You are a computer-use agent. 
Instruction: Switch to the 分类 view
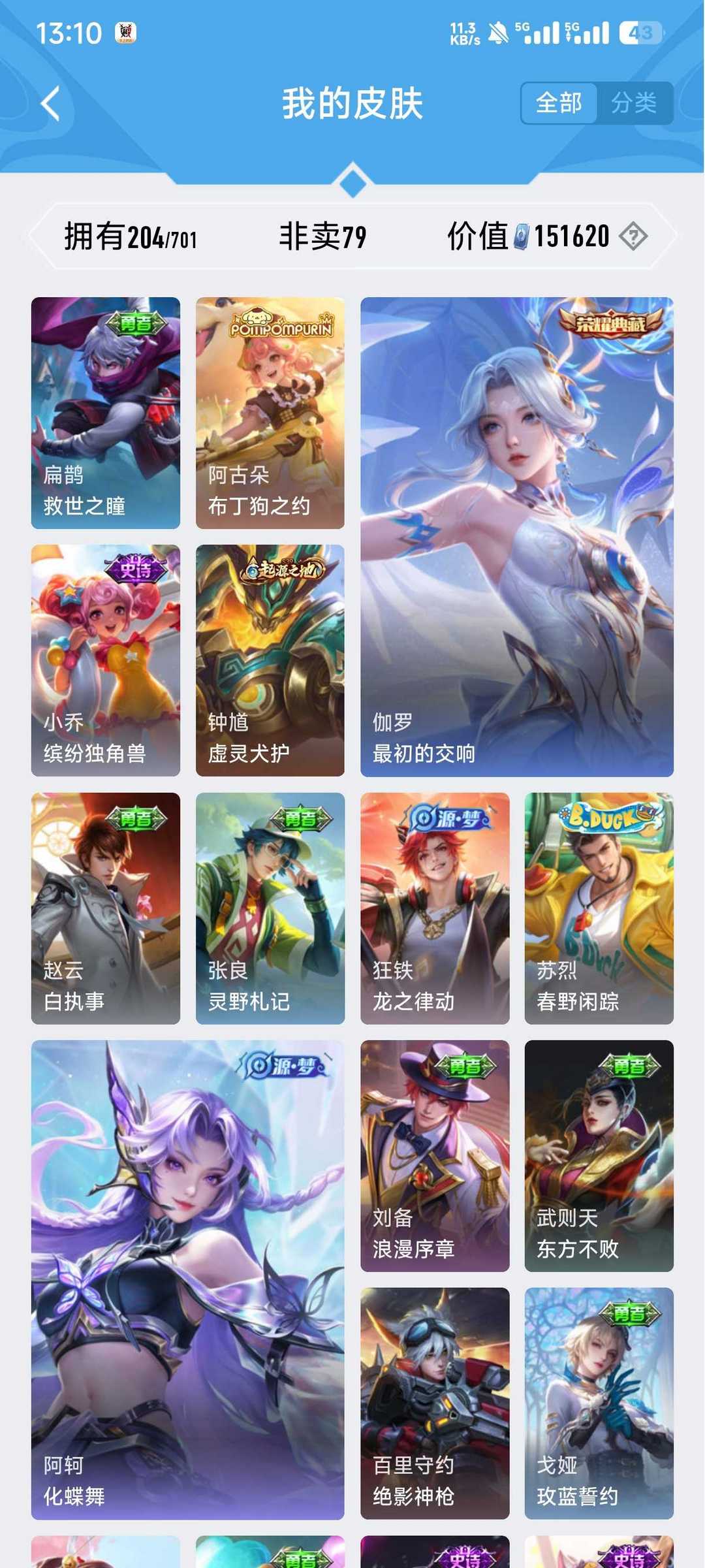point(634,103)
